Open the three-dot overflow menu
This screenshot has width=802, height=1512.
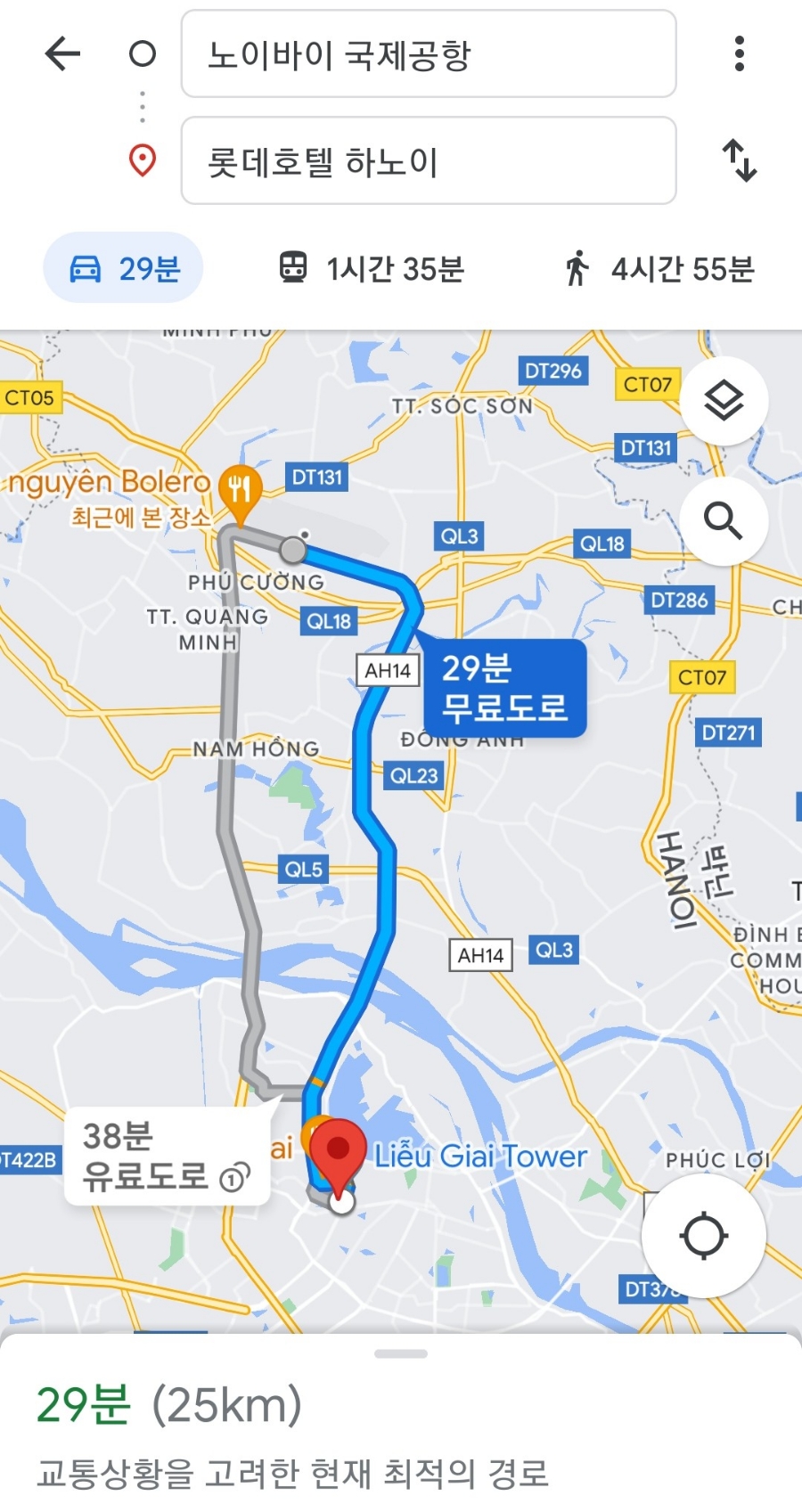pyautogui.click(x=739, y=54)
